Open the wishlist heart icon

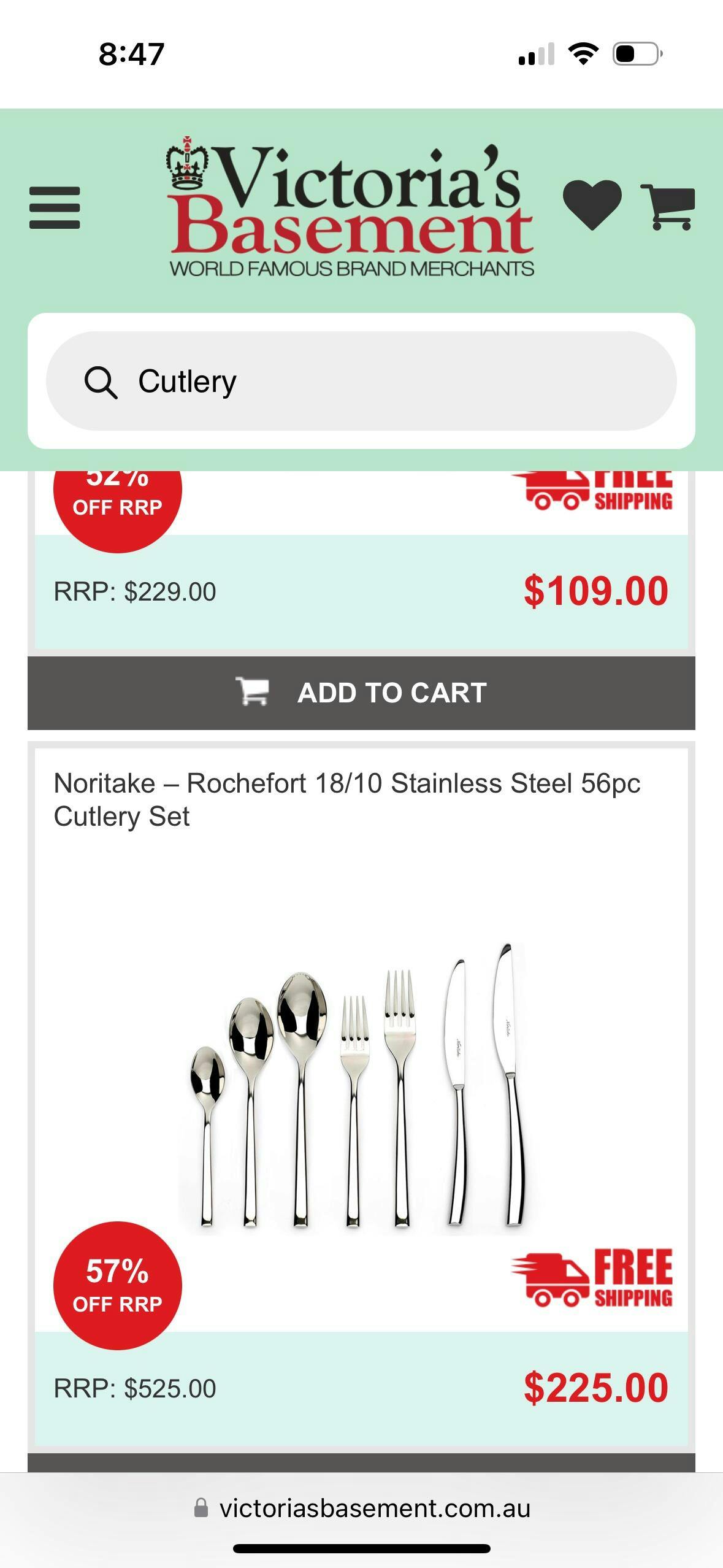tap(592, 205)
